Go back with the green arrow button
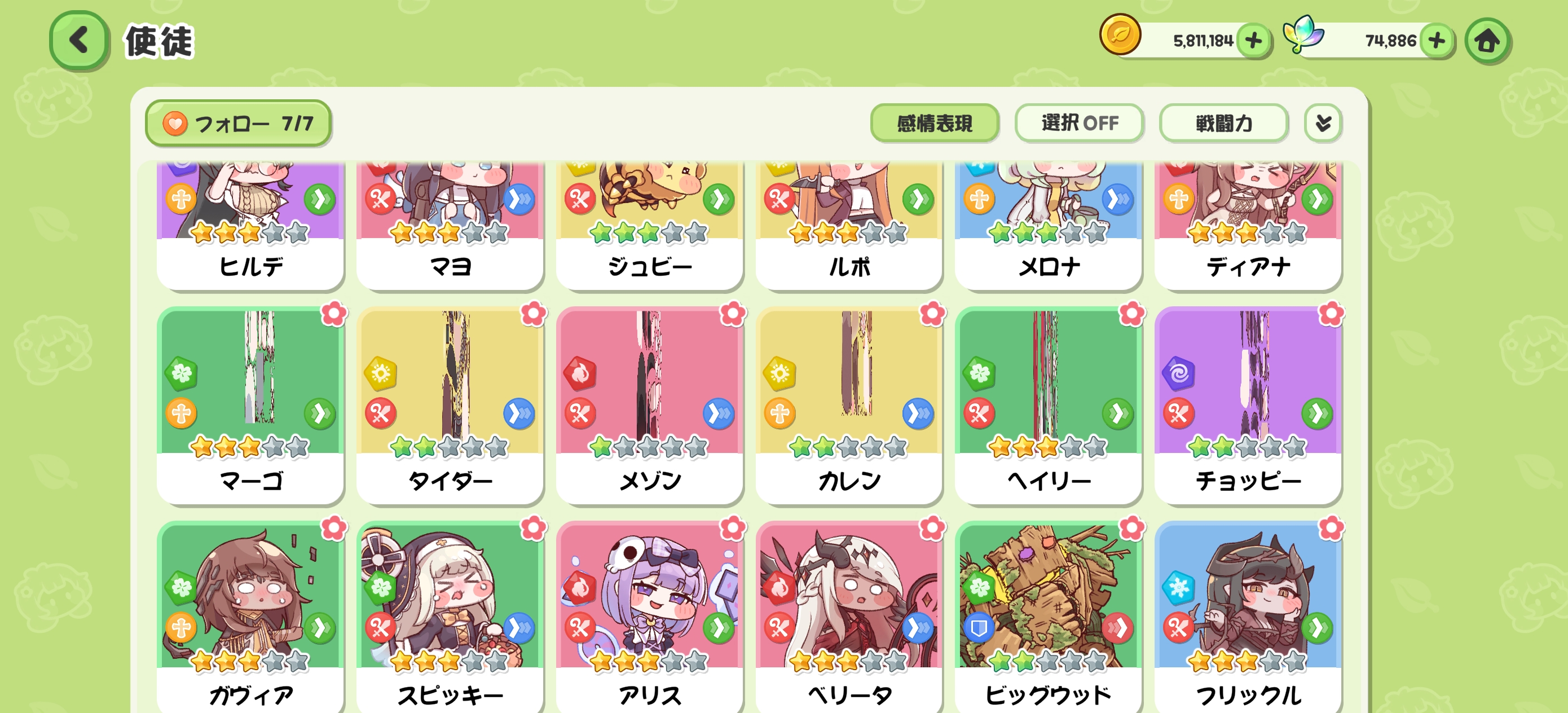Image resolution: width=1568 pixels, height=713 pixels. click(x=79, y=41)
